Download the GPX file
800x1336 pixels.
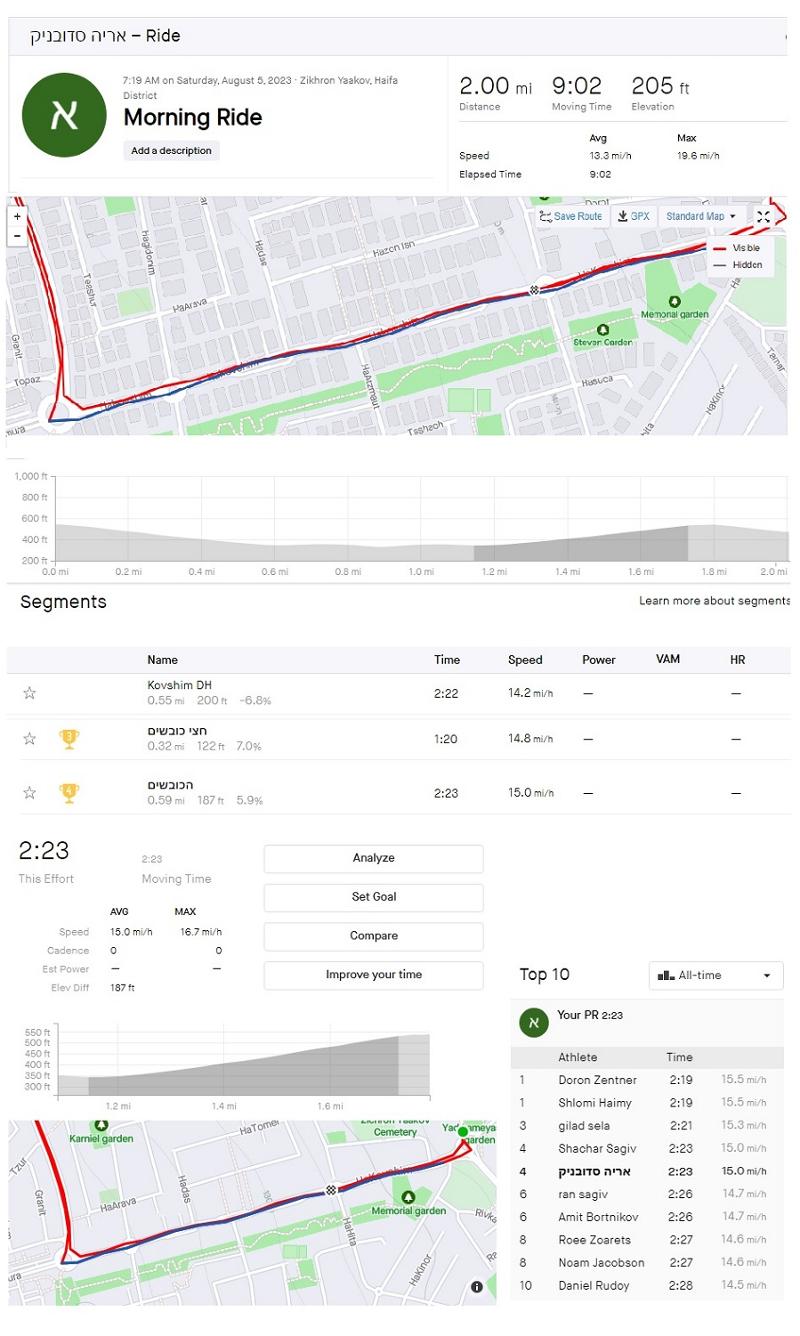coord(633,216)
